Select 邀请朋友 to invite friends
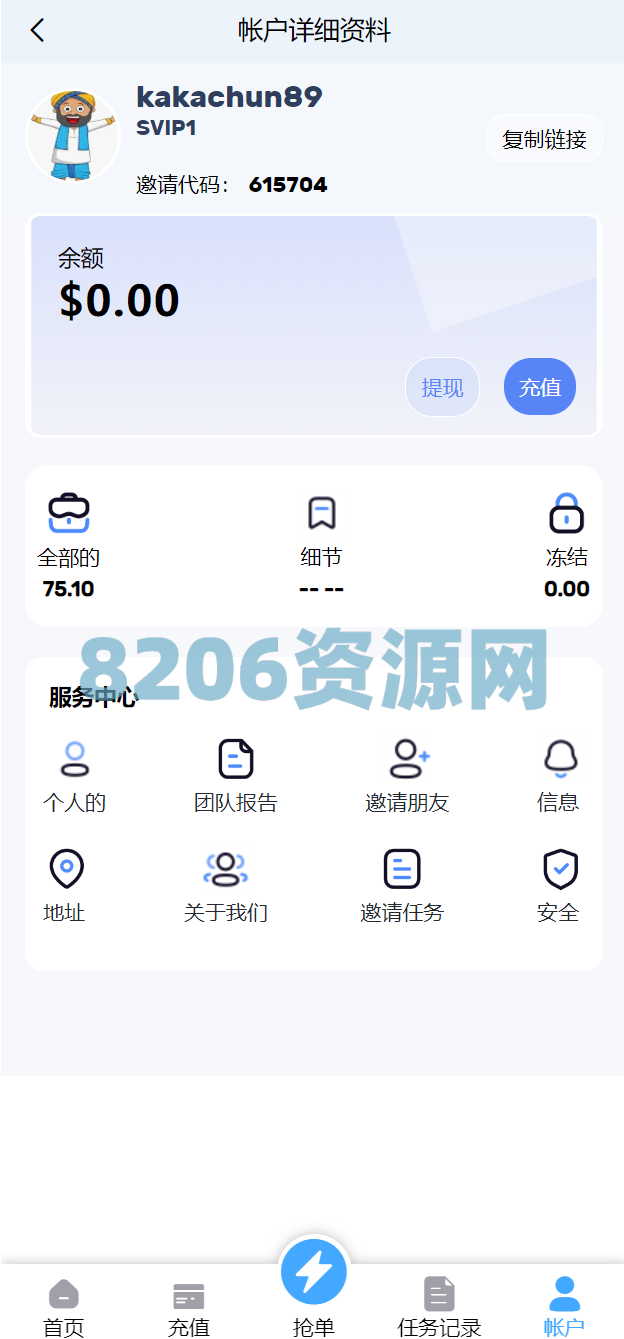 coord(407,776)
